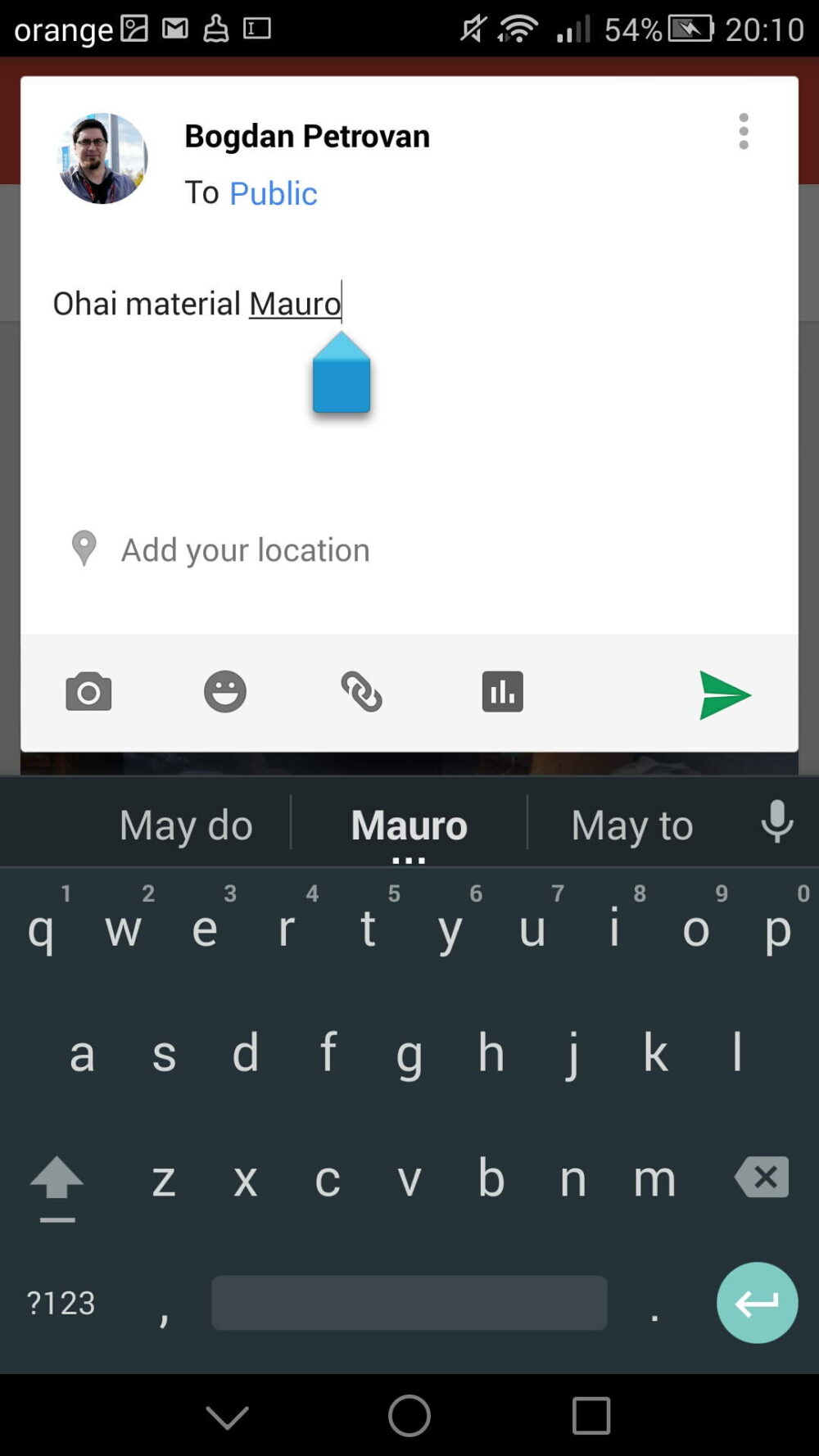Select the suggestion May to
The width and height of the screenshot is (819, 1456).
tap(631, 825)
